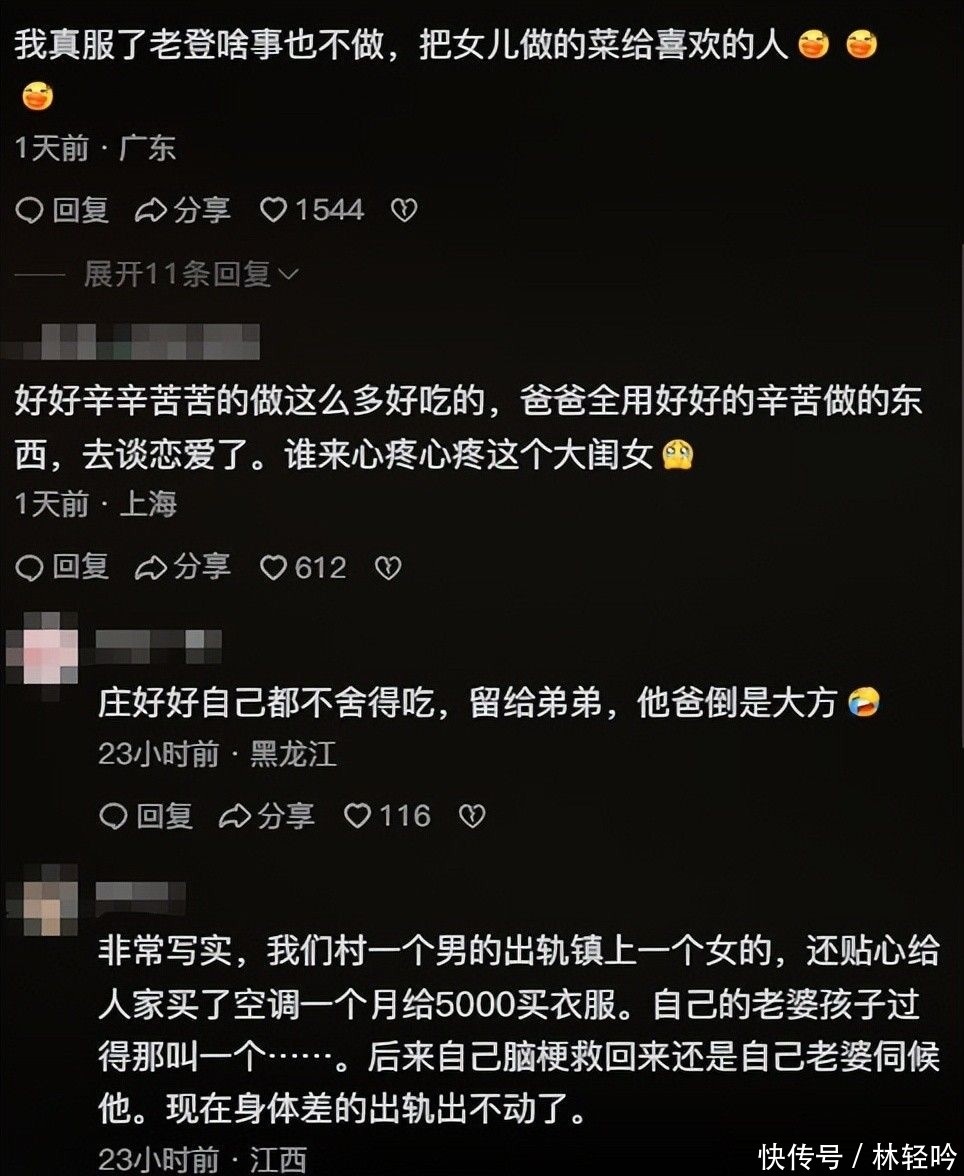Reply to the comment from 上海

coord(62,568)
